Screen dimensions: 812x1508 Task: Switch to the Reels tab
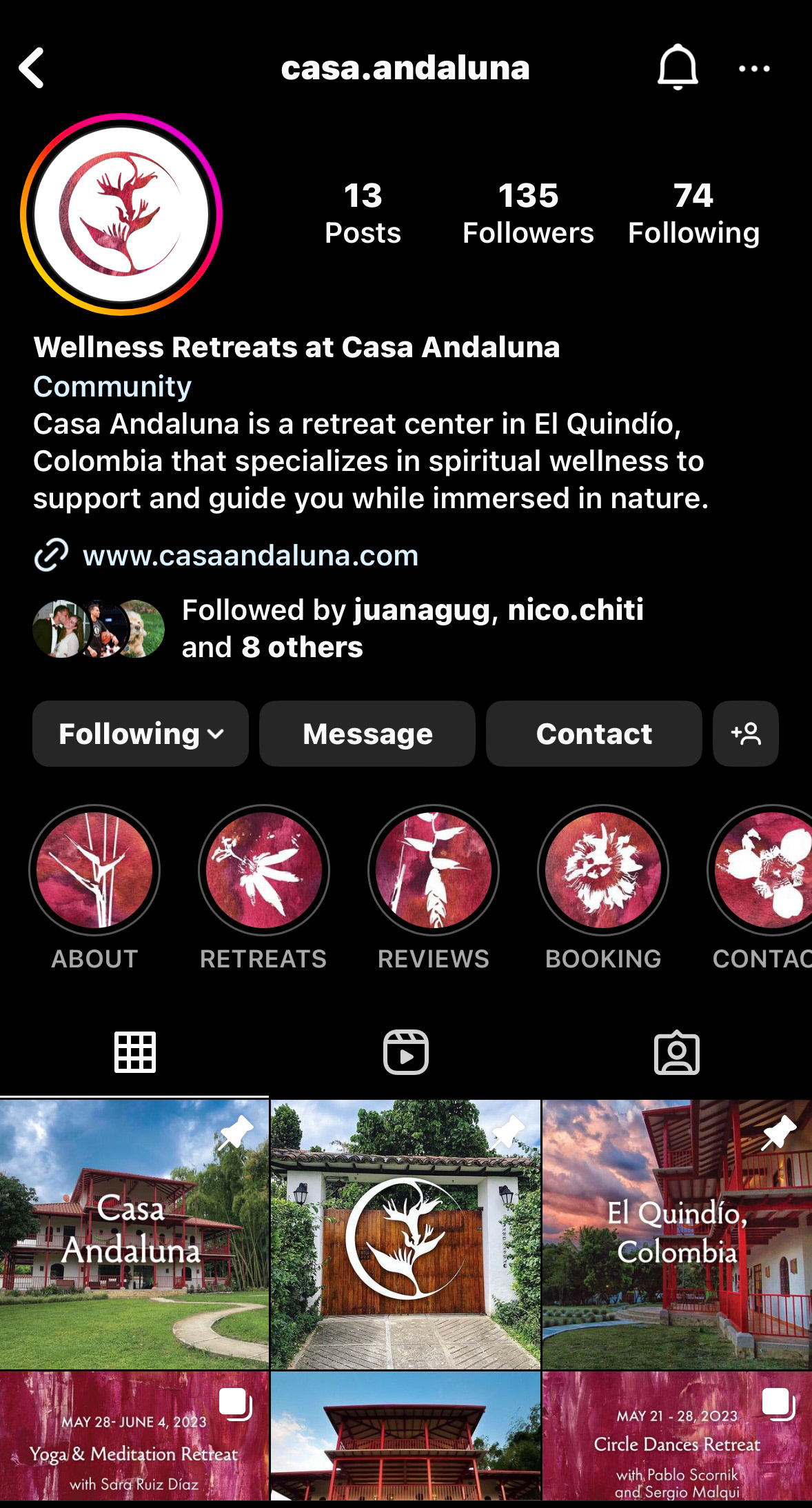coord(405,1052)
